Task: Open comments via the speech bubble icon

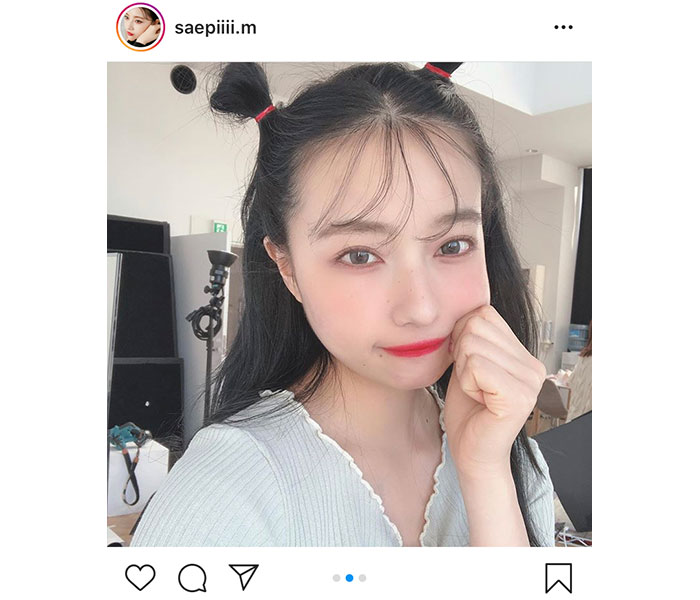Action: click(x=192, y=577)
